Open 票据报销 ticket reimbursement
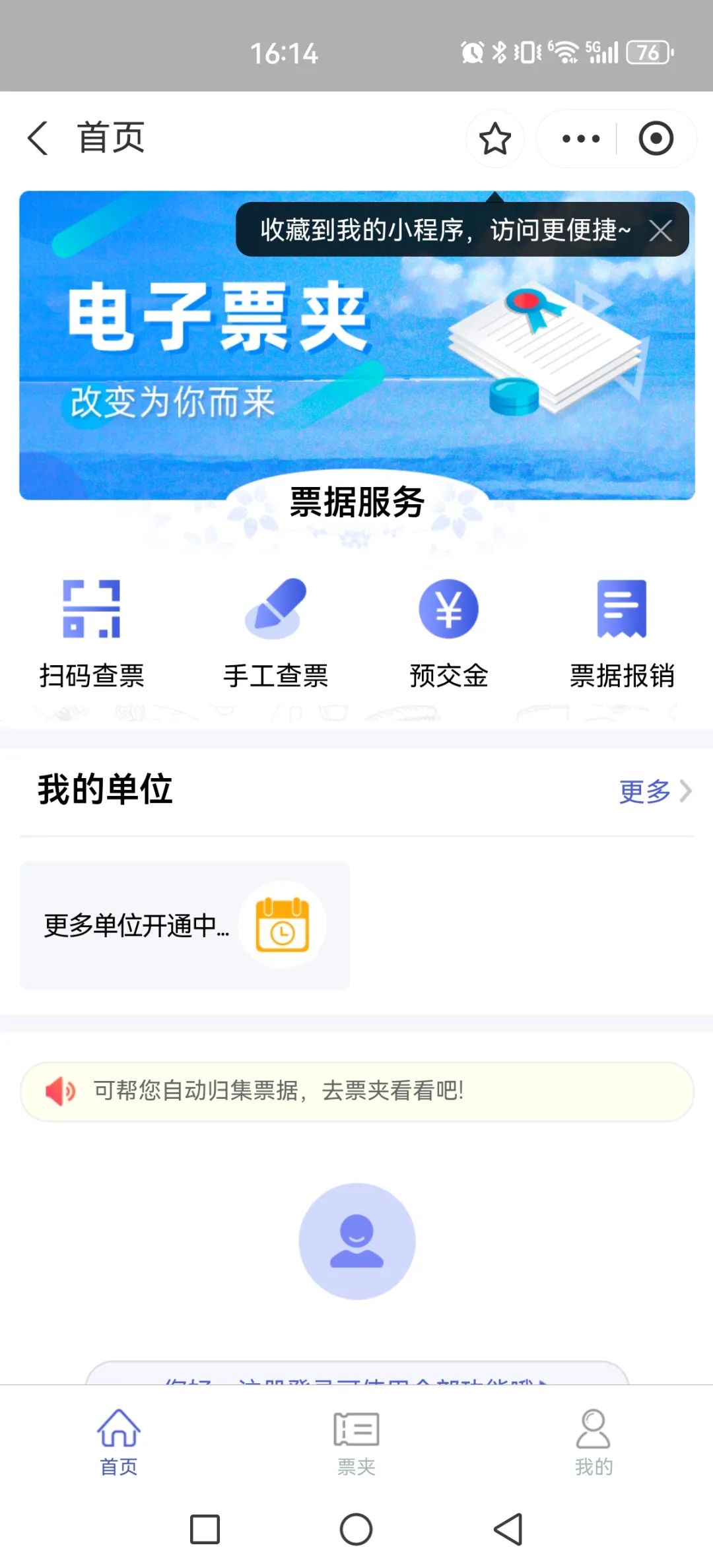This screenshot has height=1568, width=713. click(x=622, y=634)
